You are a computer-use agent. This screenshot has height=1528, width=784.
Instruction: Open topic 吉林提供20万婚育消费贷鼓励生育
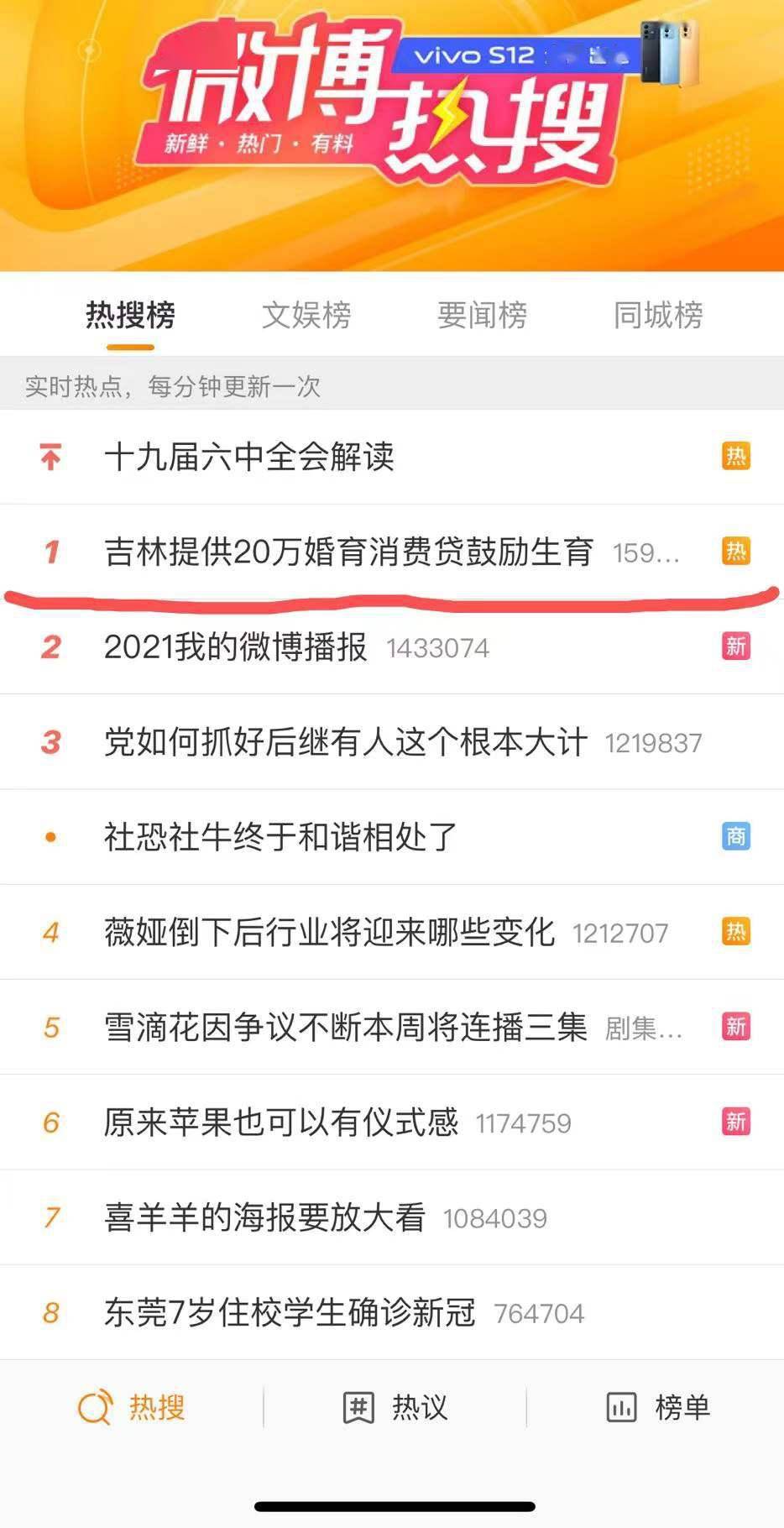click(348, 552)
